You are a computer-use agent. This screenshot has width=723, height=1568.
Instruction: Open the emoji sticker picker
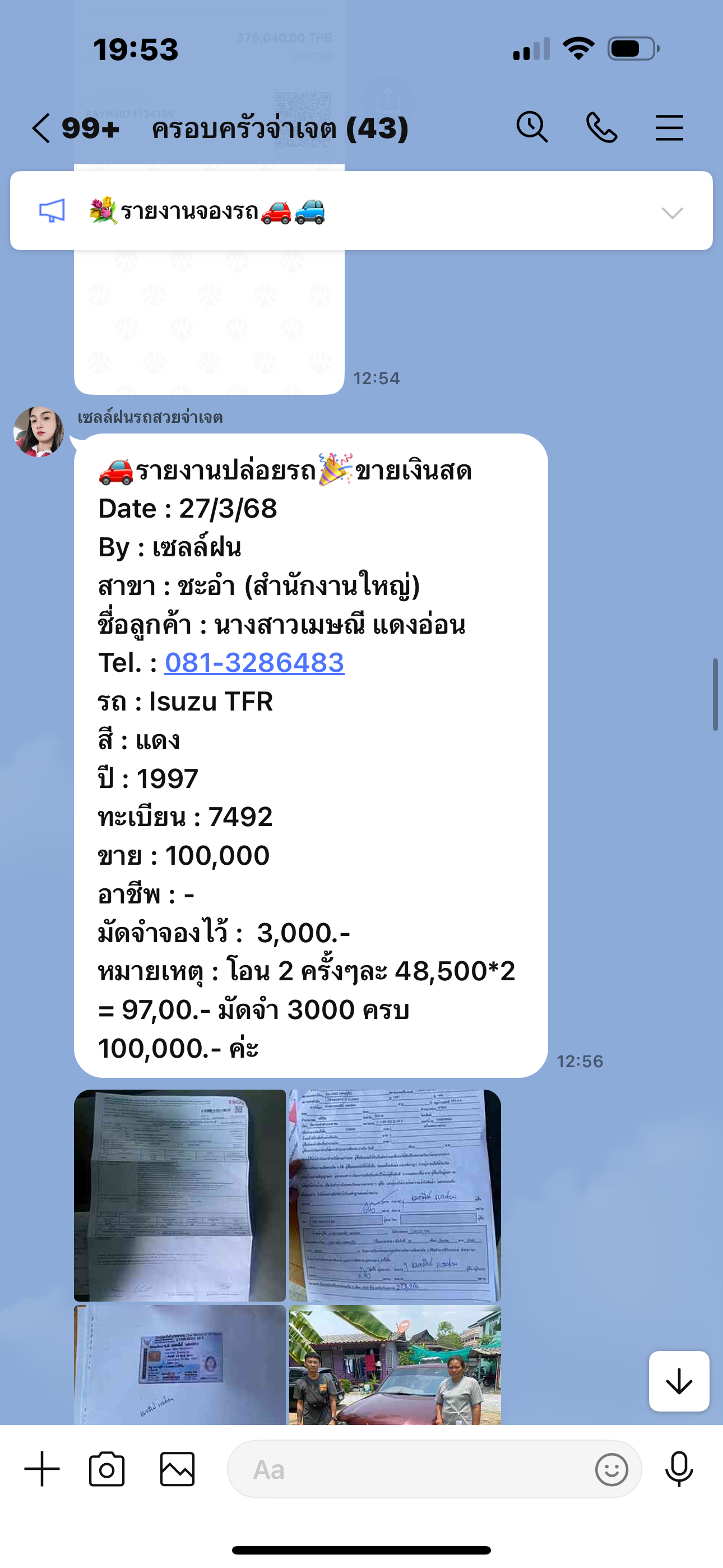[611, 1469]
